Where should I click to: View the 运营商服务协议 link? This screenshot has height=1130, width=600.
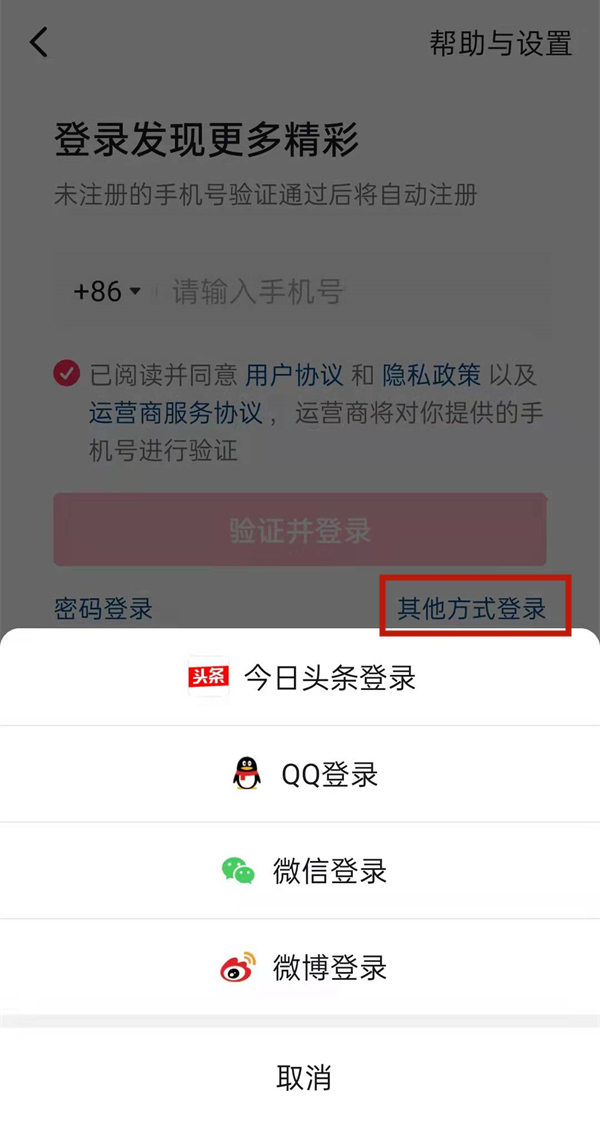click(x=175, y=412)
